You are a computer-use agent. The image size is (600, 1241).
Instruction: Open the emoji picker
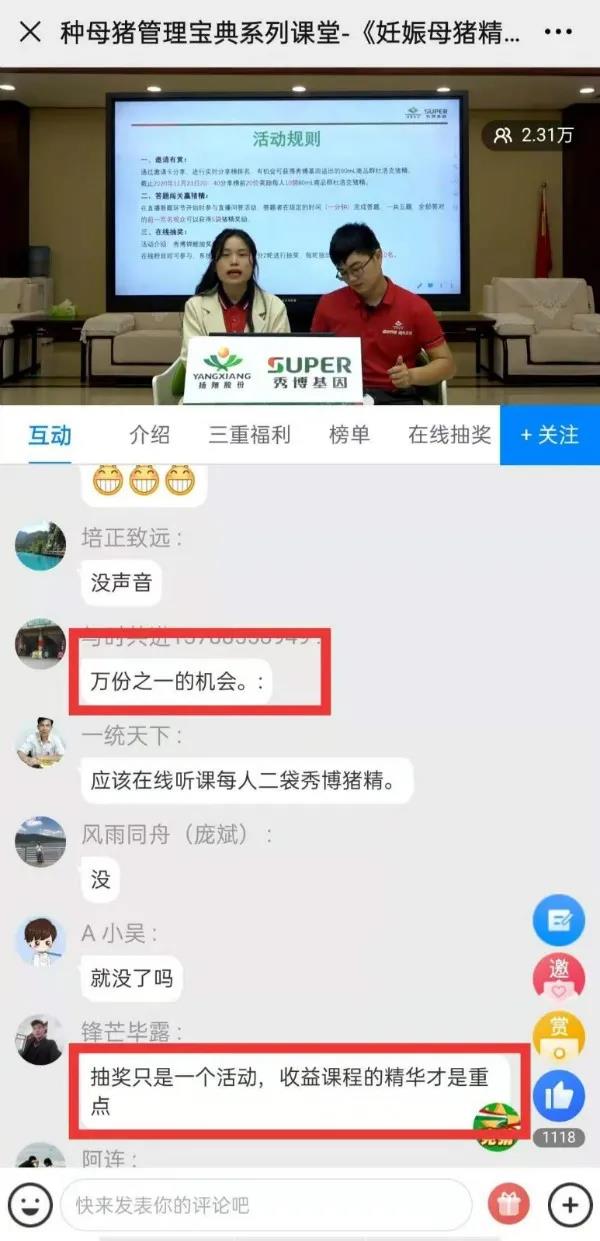tap(30, 1205)
